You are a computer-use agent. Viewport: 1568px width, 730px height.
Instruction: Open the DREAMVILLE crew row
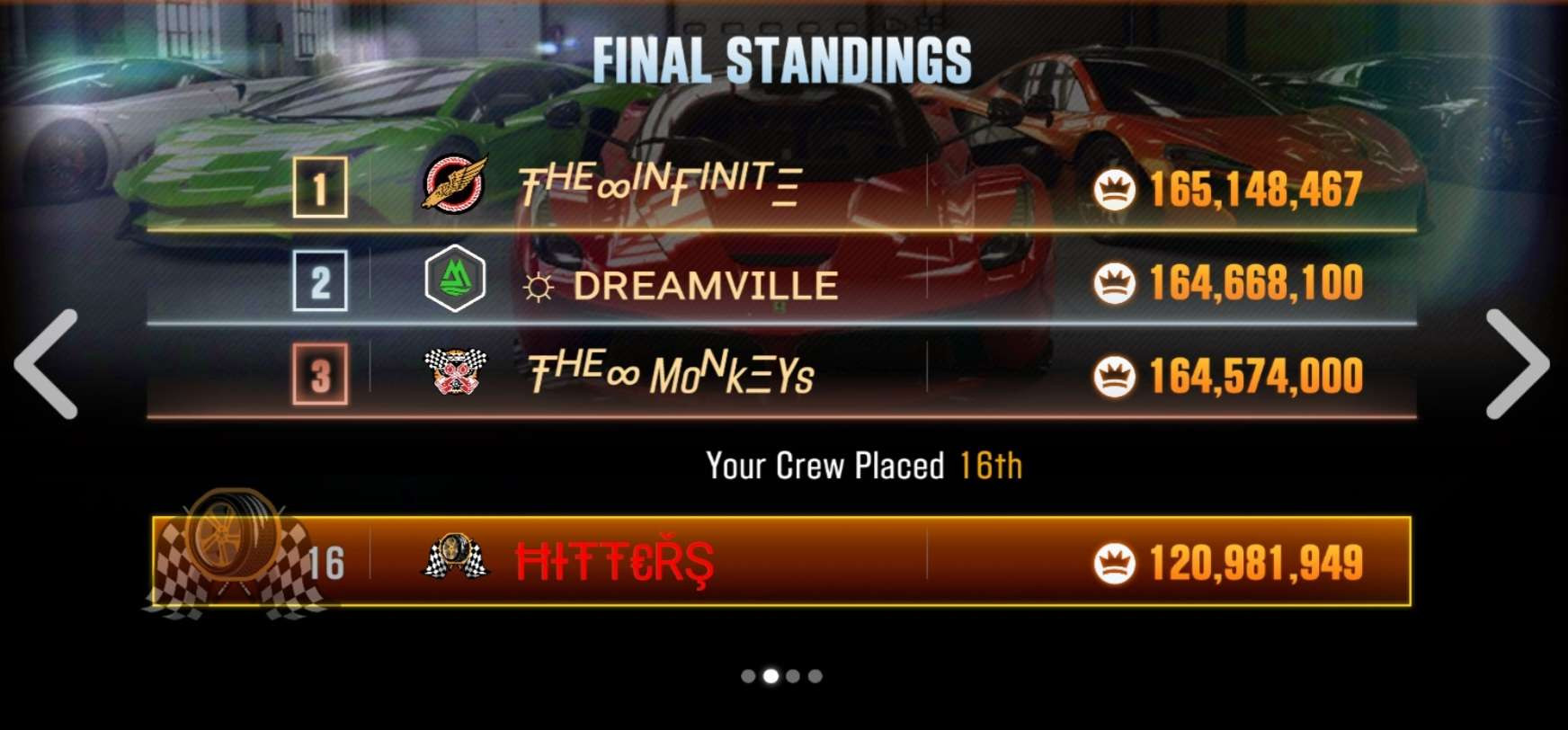tap(780, 283)
